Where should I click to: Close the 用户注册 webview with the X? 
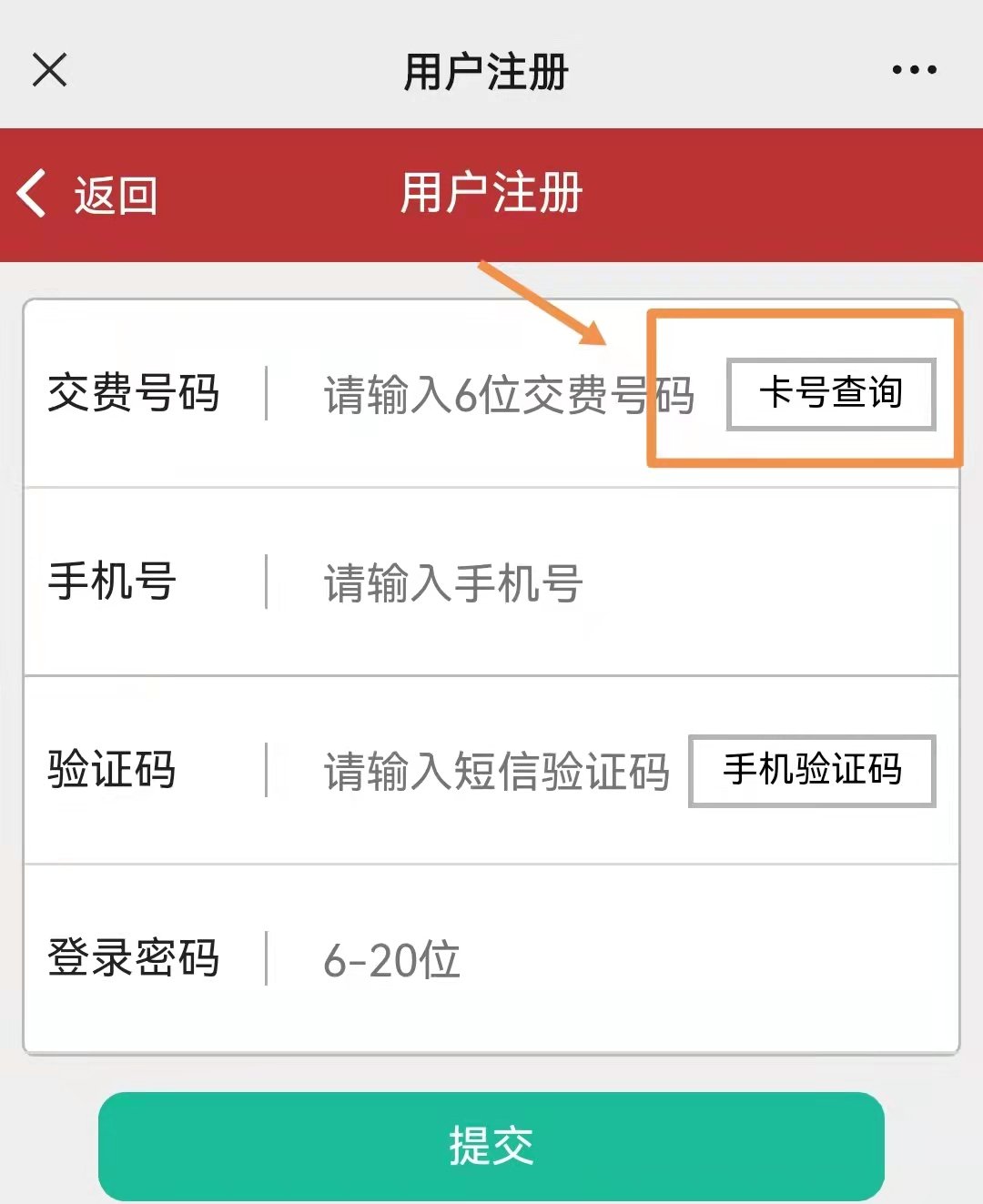pyautogui.click(x=49, y=69)
